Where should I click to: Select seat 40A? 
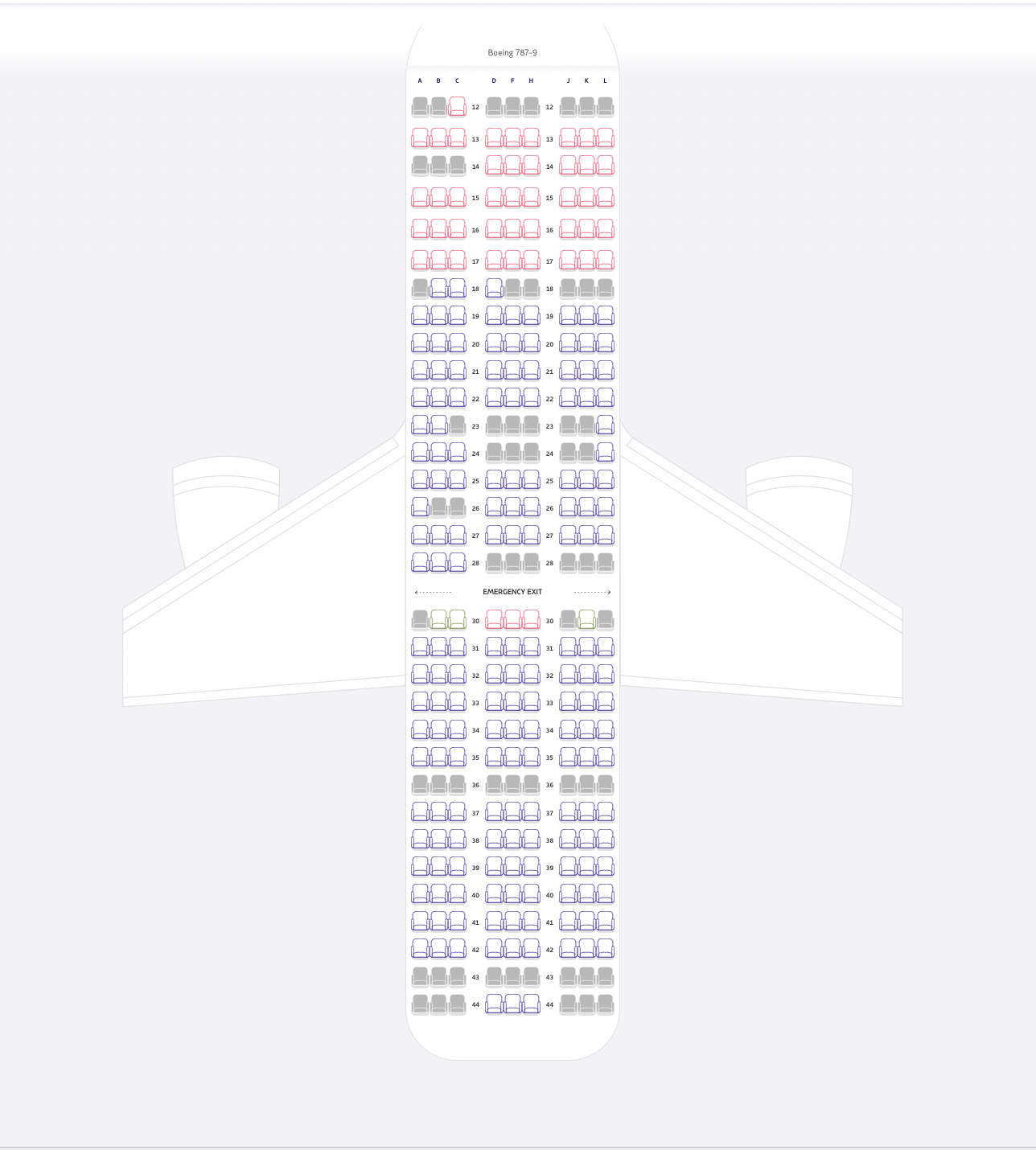pos(420,894)
